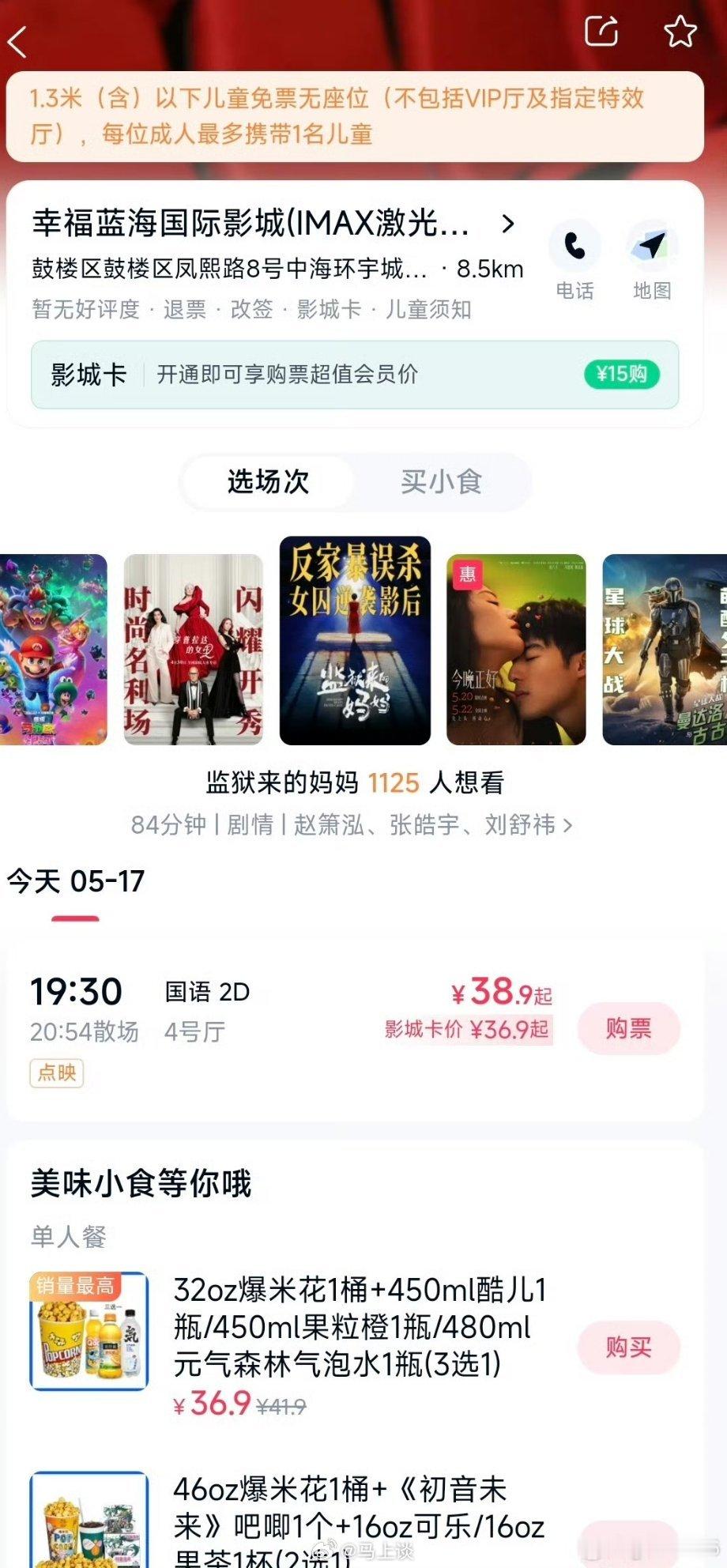Tap 购票 for the 19:30 showing
Viewport: 727px width, 1568px height.
(628, 1028)
